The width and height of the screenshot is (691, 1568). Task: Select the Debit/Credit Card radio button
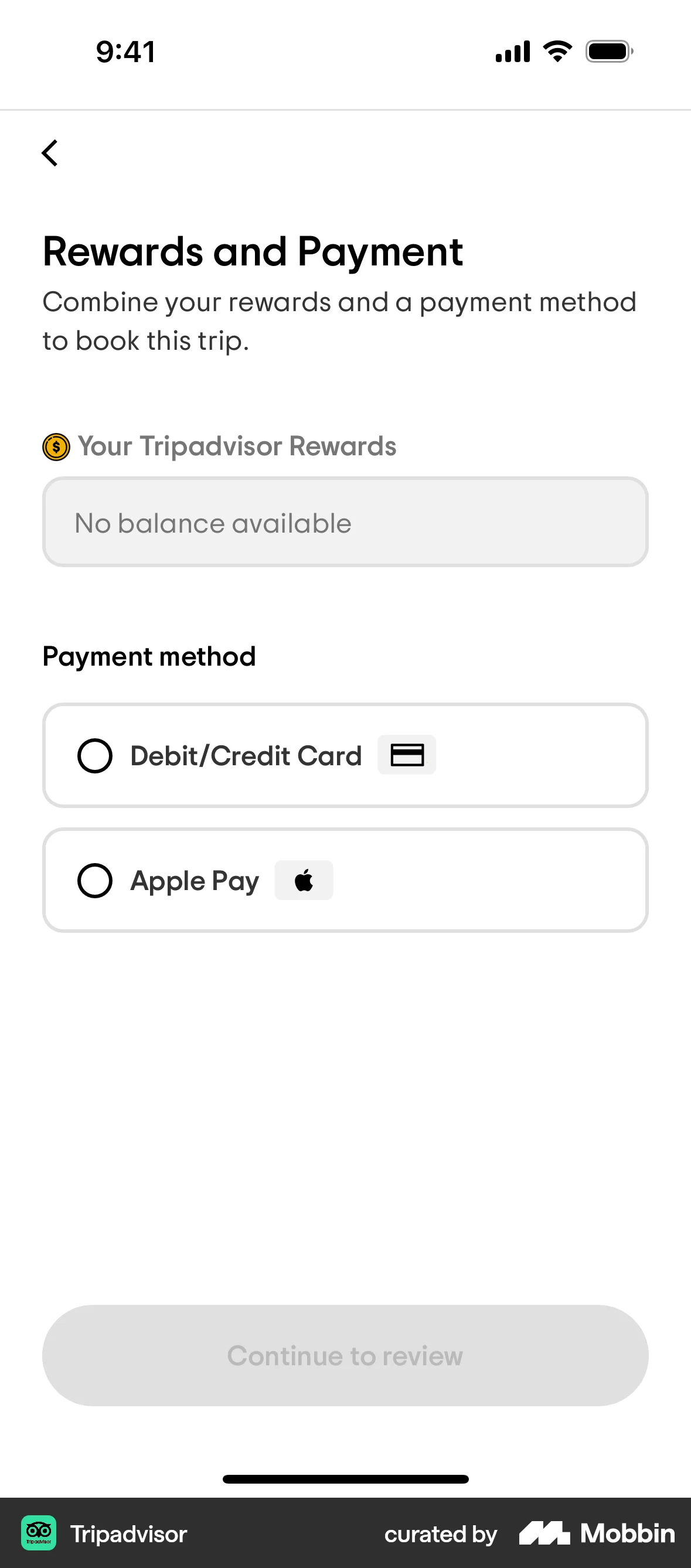(95, 755)
